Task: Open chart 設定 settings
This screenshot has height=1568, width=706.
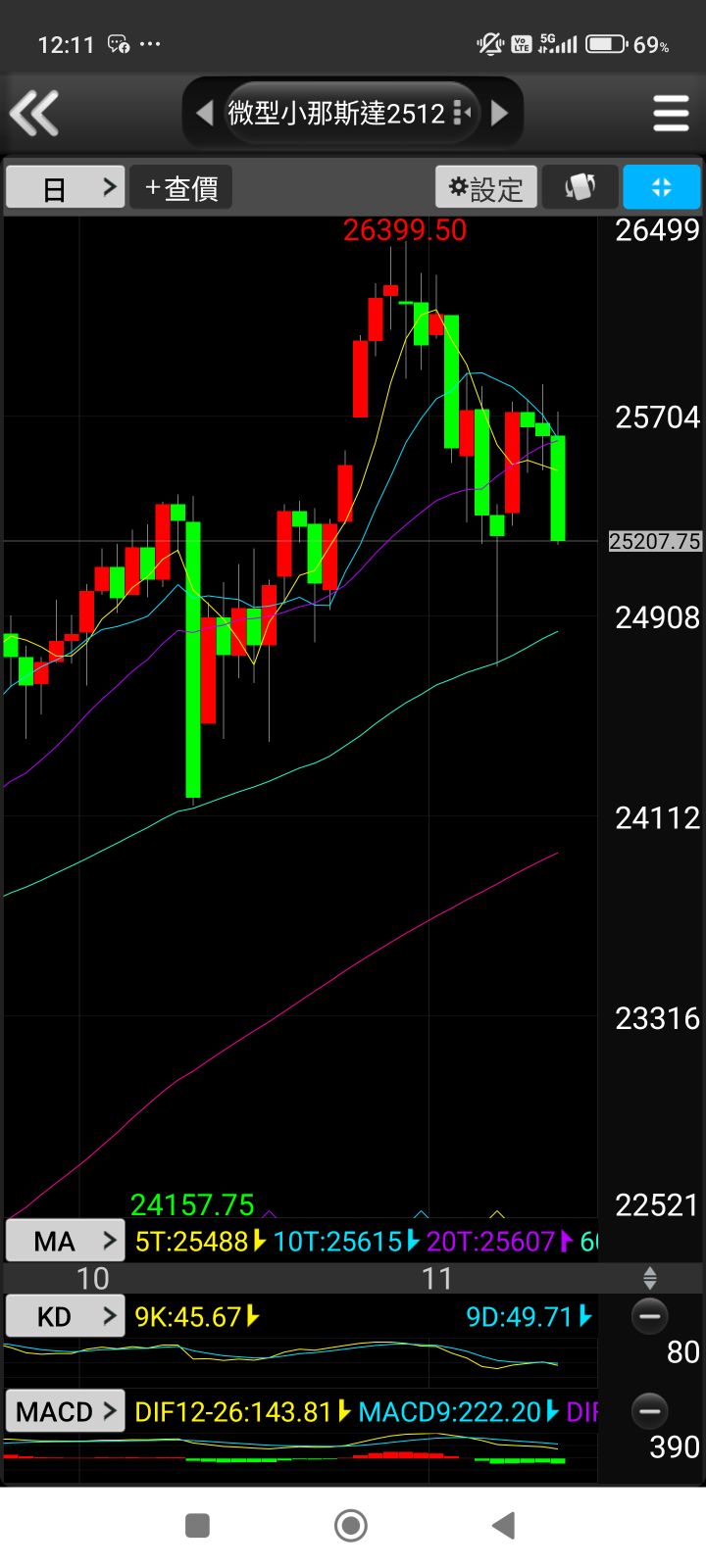Action: pyautogui.click(x=486, y=187)
